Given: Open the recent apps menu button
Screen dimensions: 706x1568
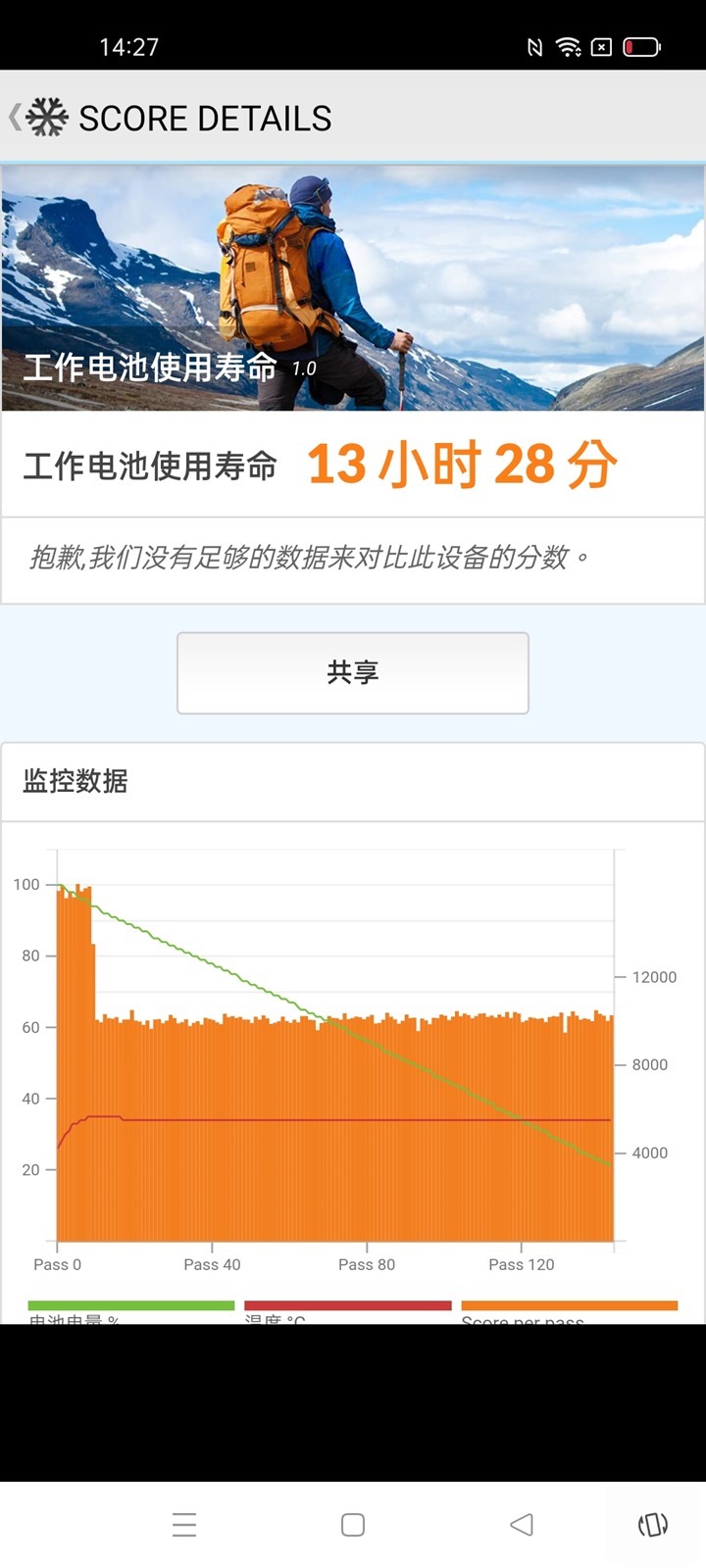Looking at the screenshot, I should tap(184, 1524).
